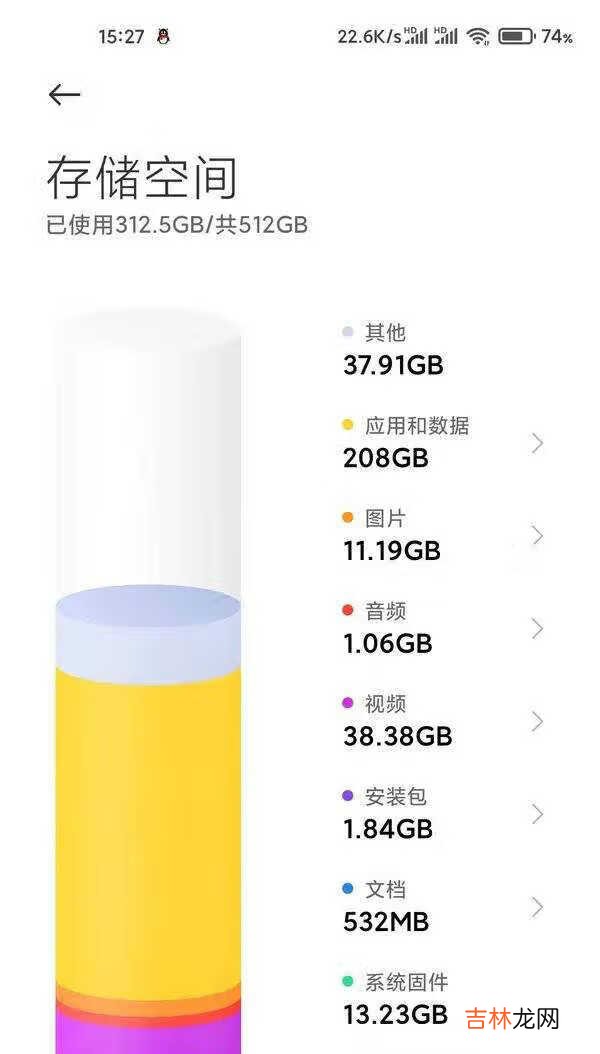Viewport: 600px width, 1054px height.
Task: Open 图片 storage details
Action: 440,535
